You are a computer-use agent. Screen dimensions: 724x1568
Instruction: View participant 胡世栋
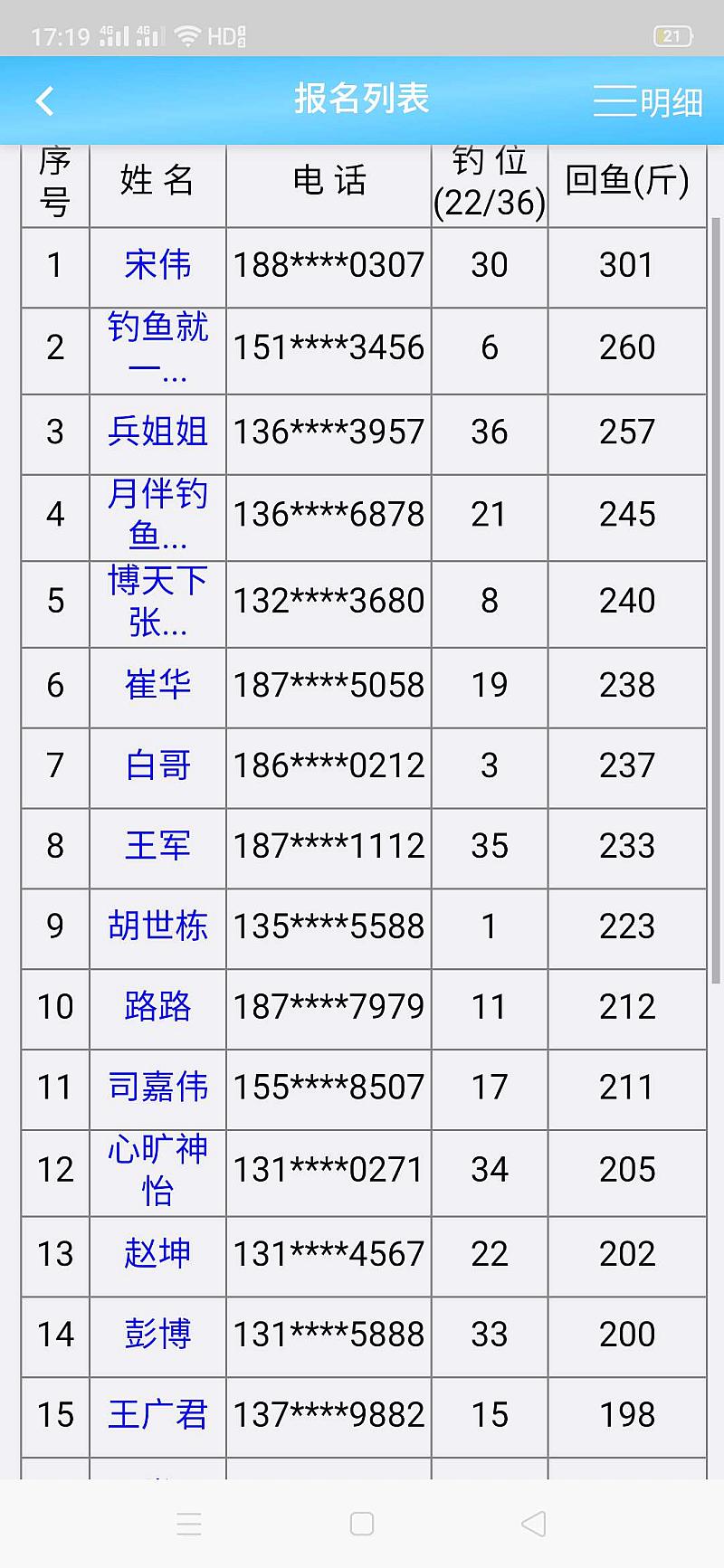tap(157, 927)
